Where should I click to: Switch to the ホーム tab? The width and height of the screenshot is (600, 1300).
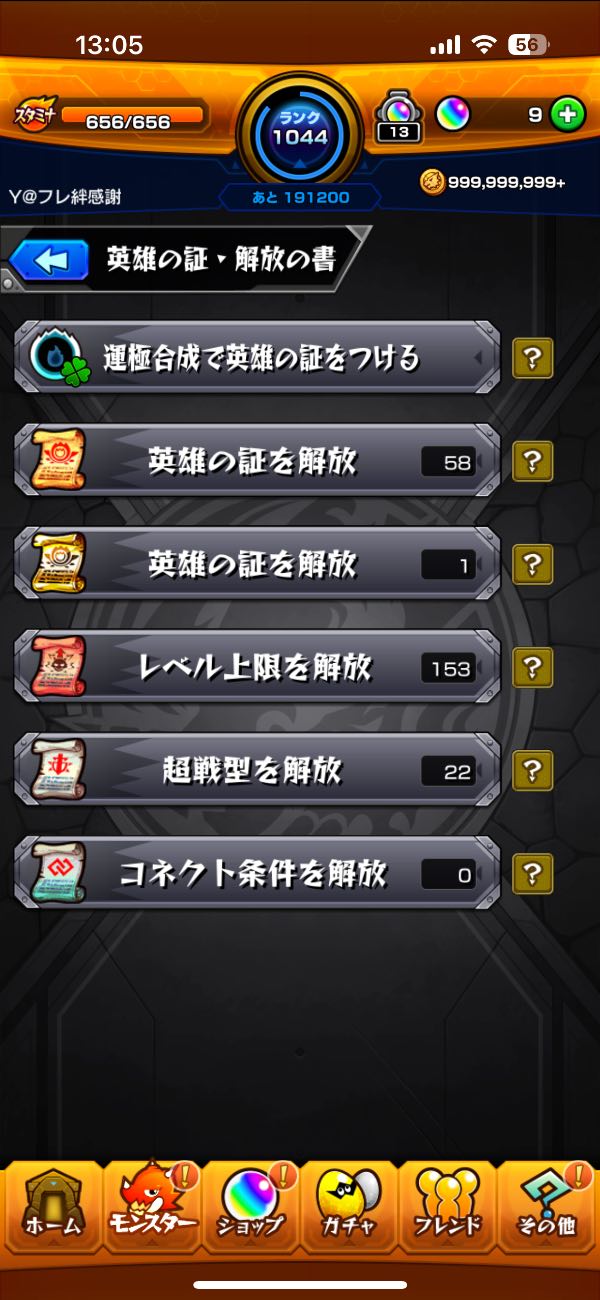pos(52,1205)
